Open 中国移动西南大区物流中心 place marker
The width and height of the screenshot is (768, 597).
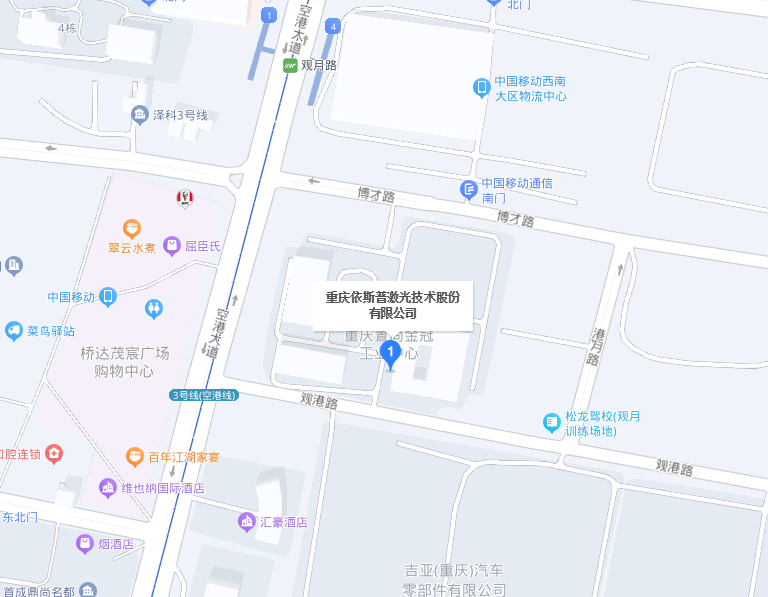click(x=481, y=89)
